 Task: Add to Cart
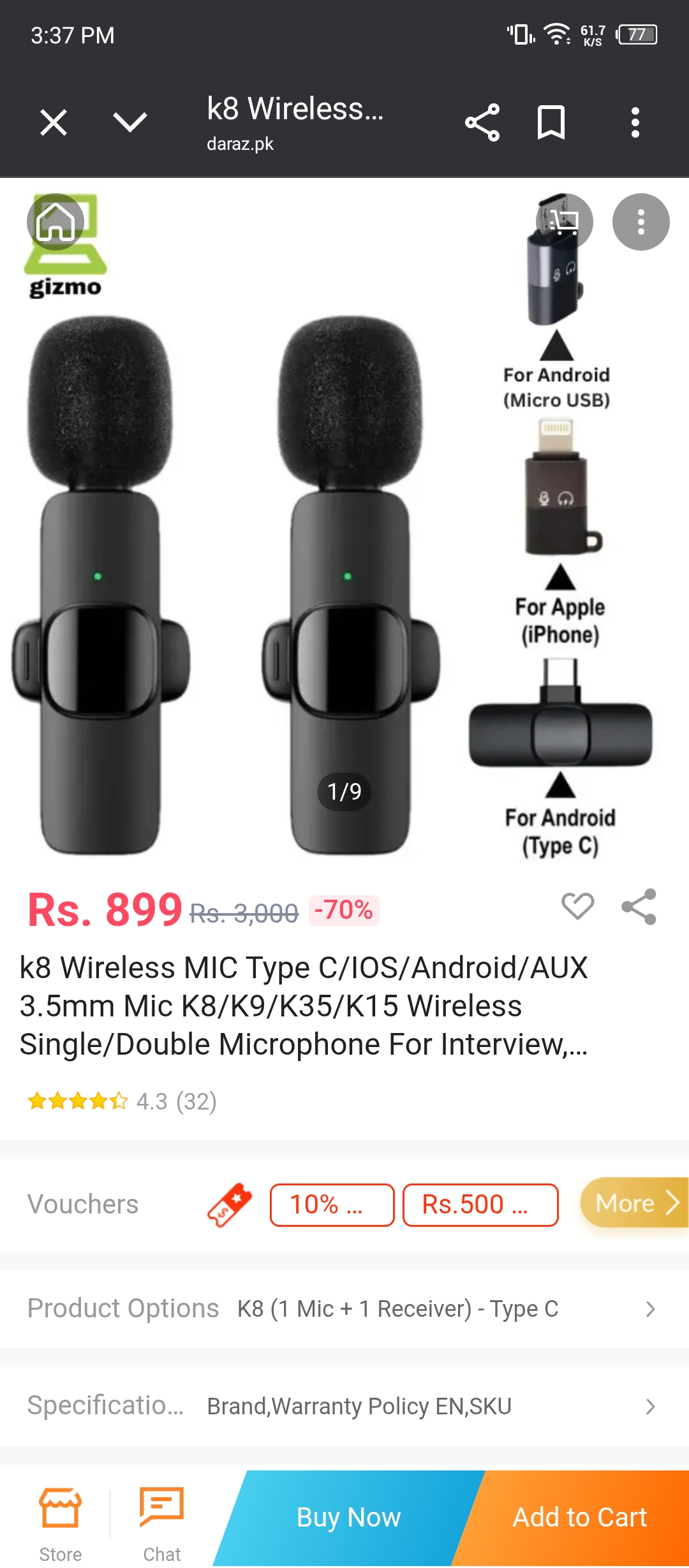point(579,1518)
